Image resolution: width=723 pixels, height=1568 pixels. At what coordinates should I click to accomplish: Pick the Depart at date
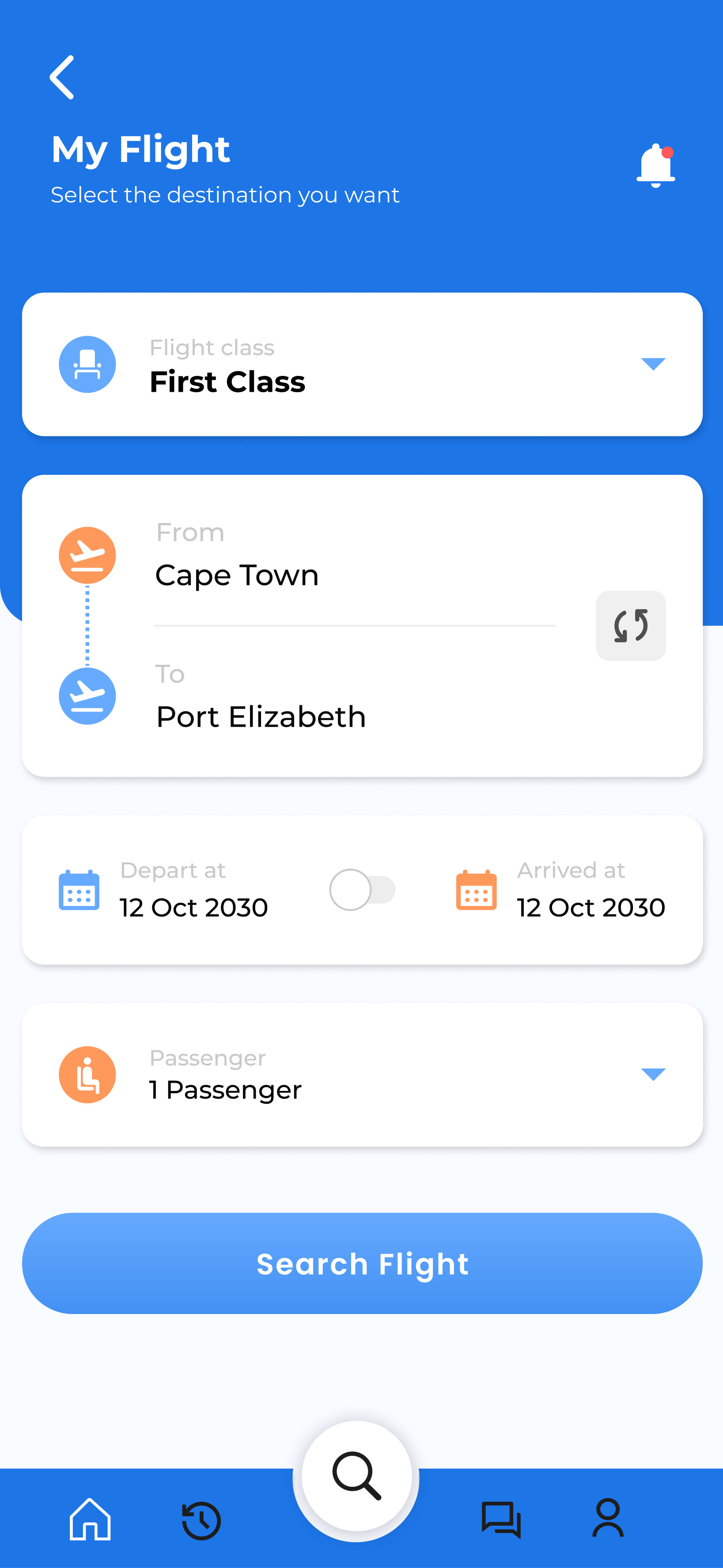(193, 907)
